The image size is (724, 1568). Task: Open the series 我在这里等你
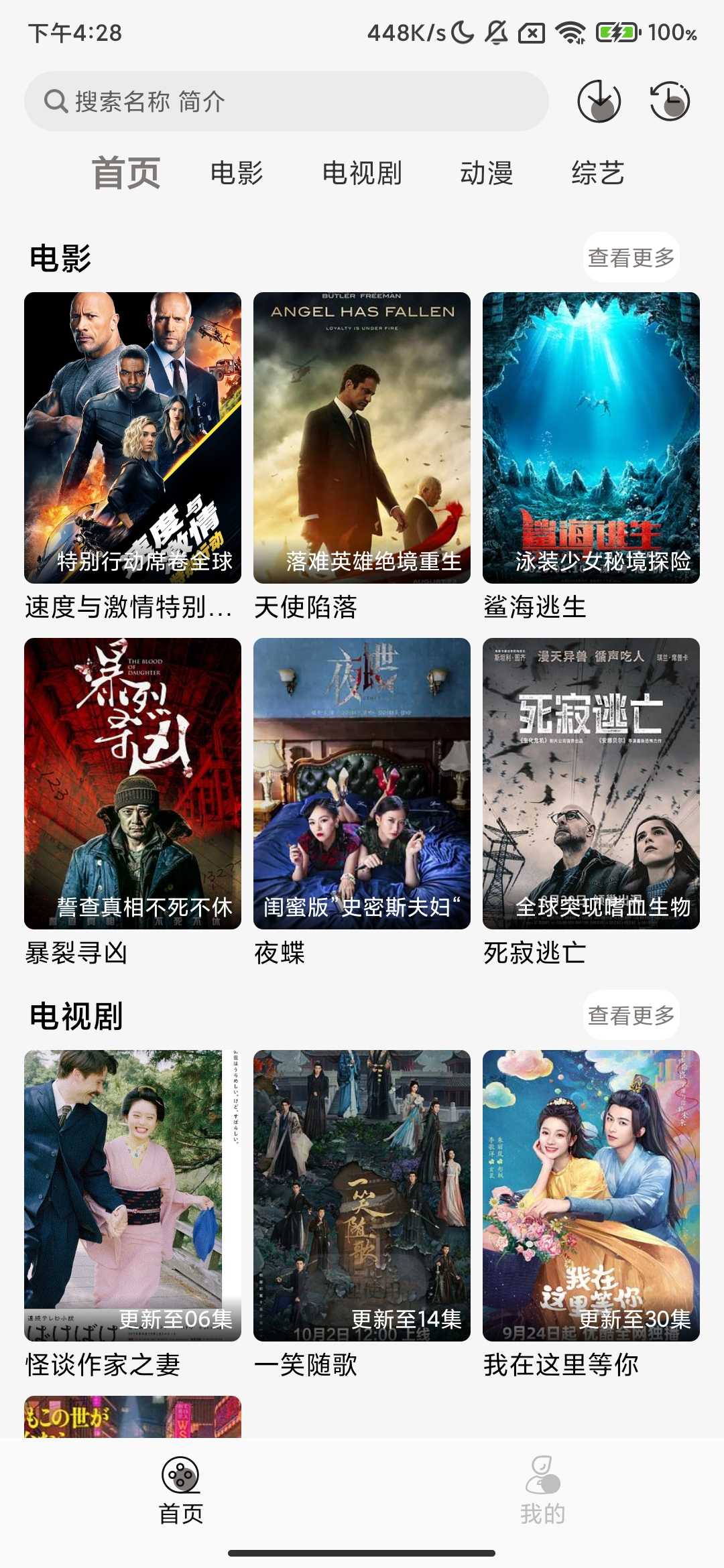[x=591, y=1195]
